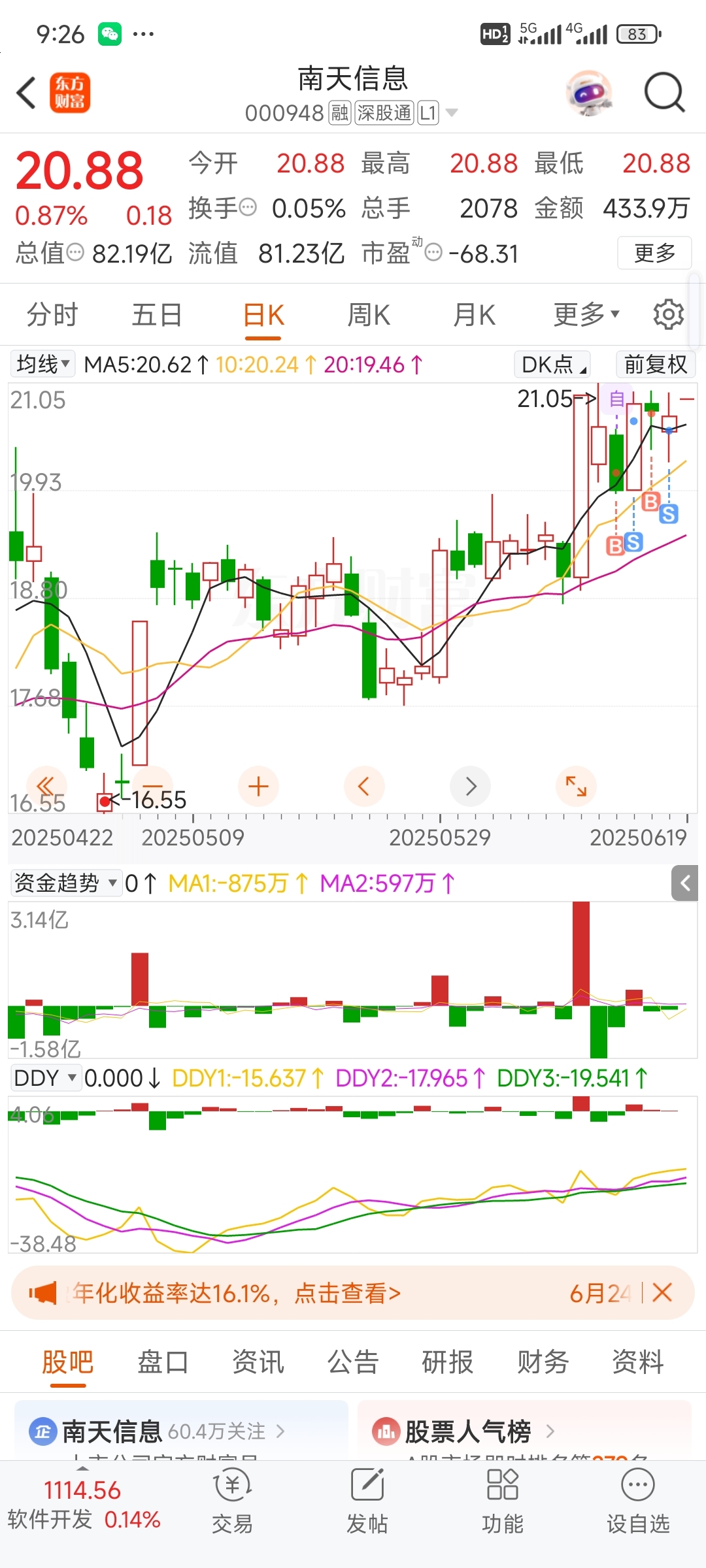Switch to the 公告 tab
Image resolution: width=706 pixels, height=1568 pixels.
point(353,1363)
